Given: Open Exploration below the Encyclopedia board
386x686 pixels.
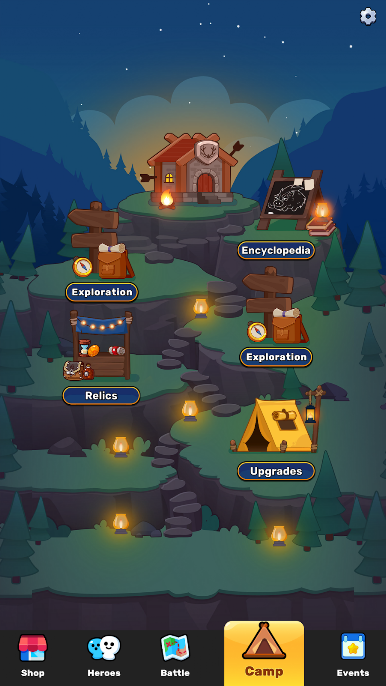Looking at the screenshot, I should tap(276, 357).
